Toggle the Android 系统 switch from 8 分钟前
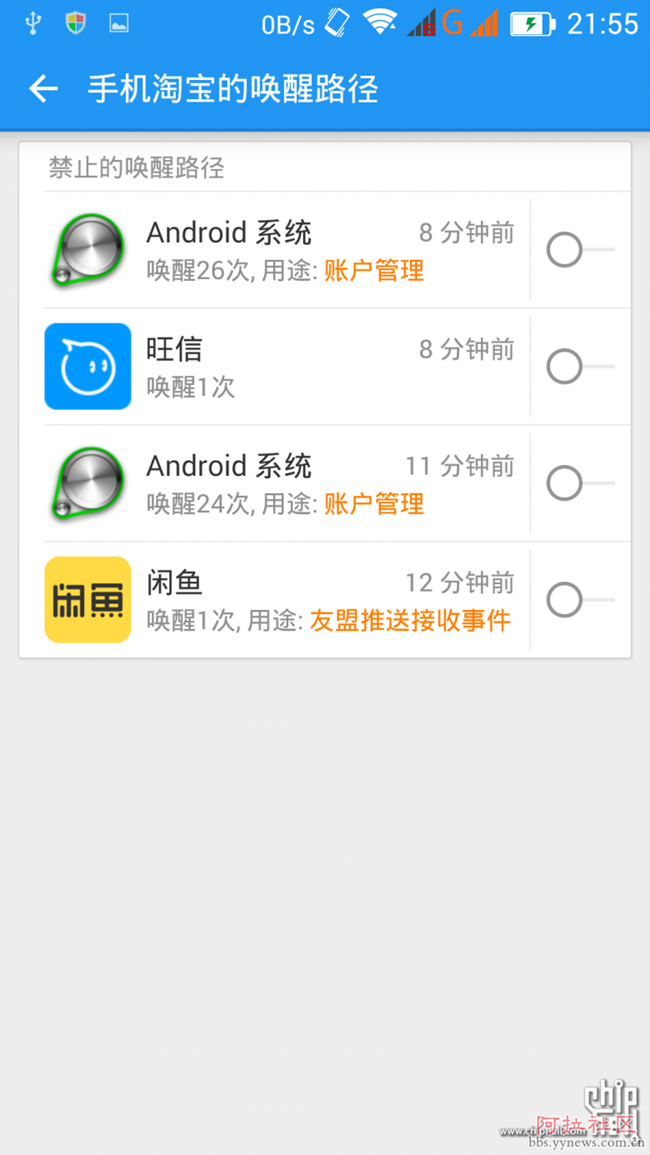The height and width of the screenshot is (1155, 650). pyautogui.click(x=581, y=250)
